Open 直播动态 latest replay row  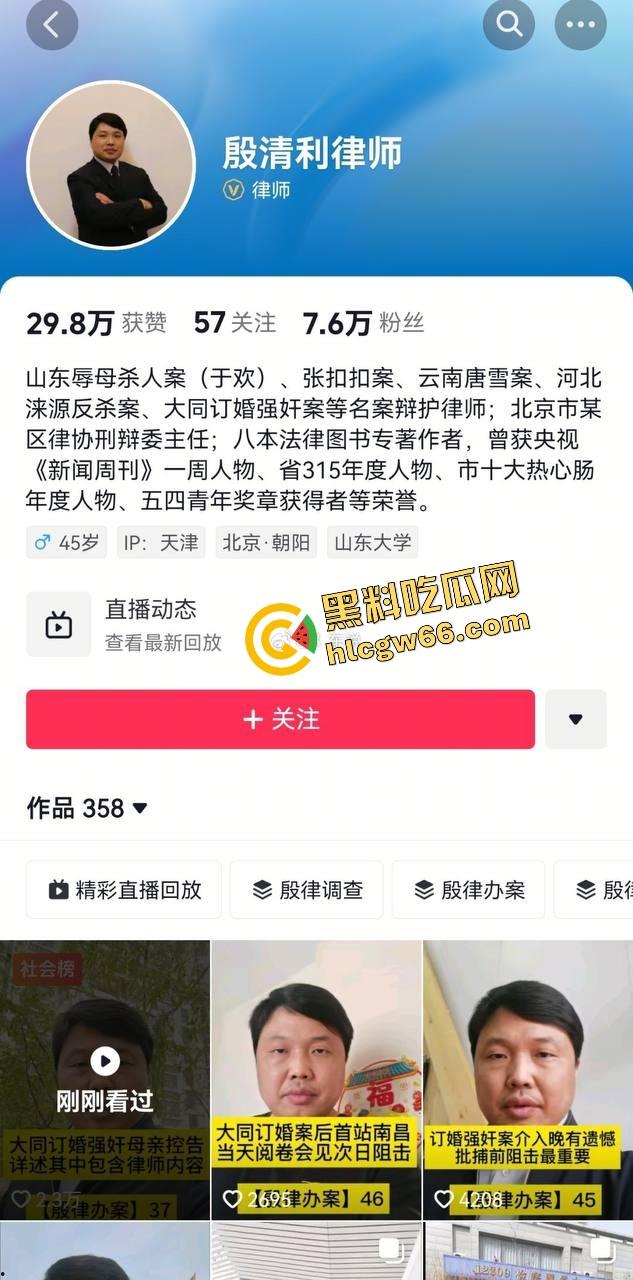(150, 625)
